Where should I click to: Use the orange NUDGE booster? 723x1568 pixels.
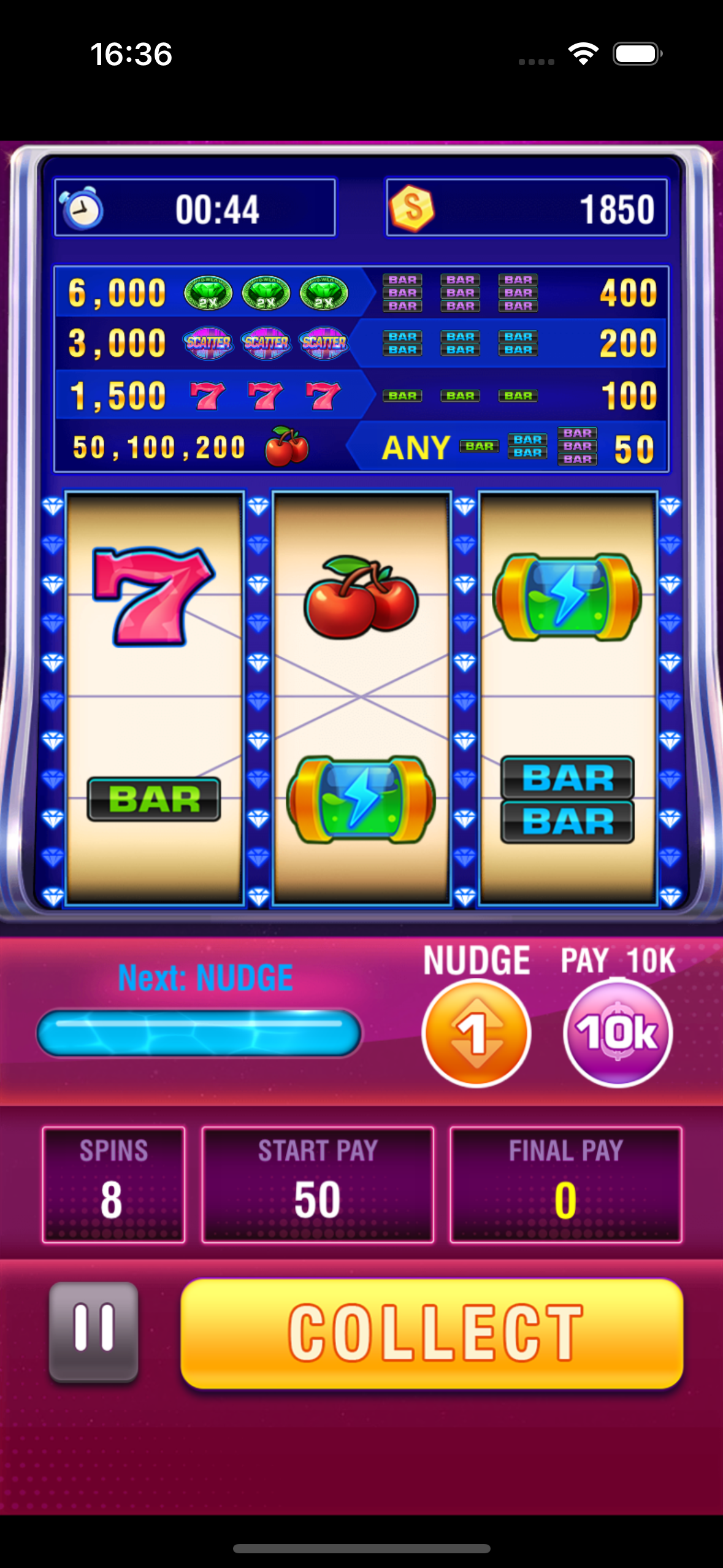click(476, 1033)
